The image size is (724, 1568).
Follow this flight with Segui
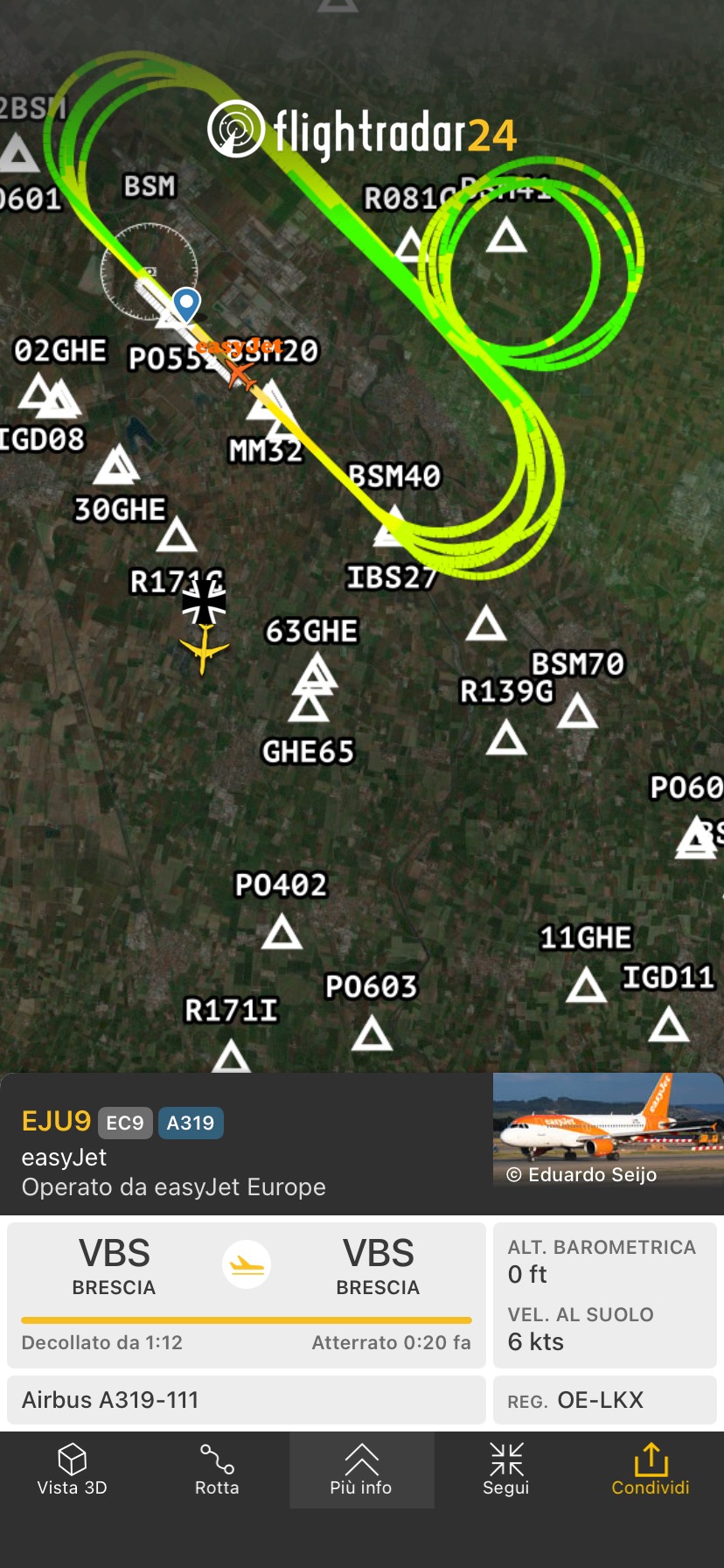506,1470
